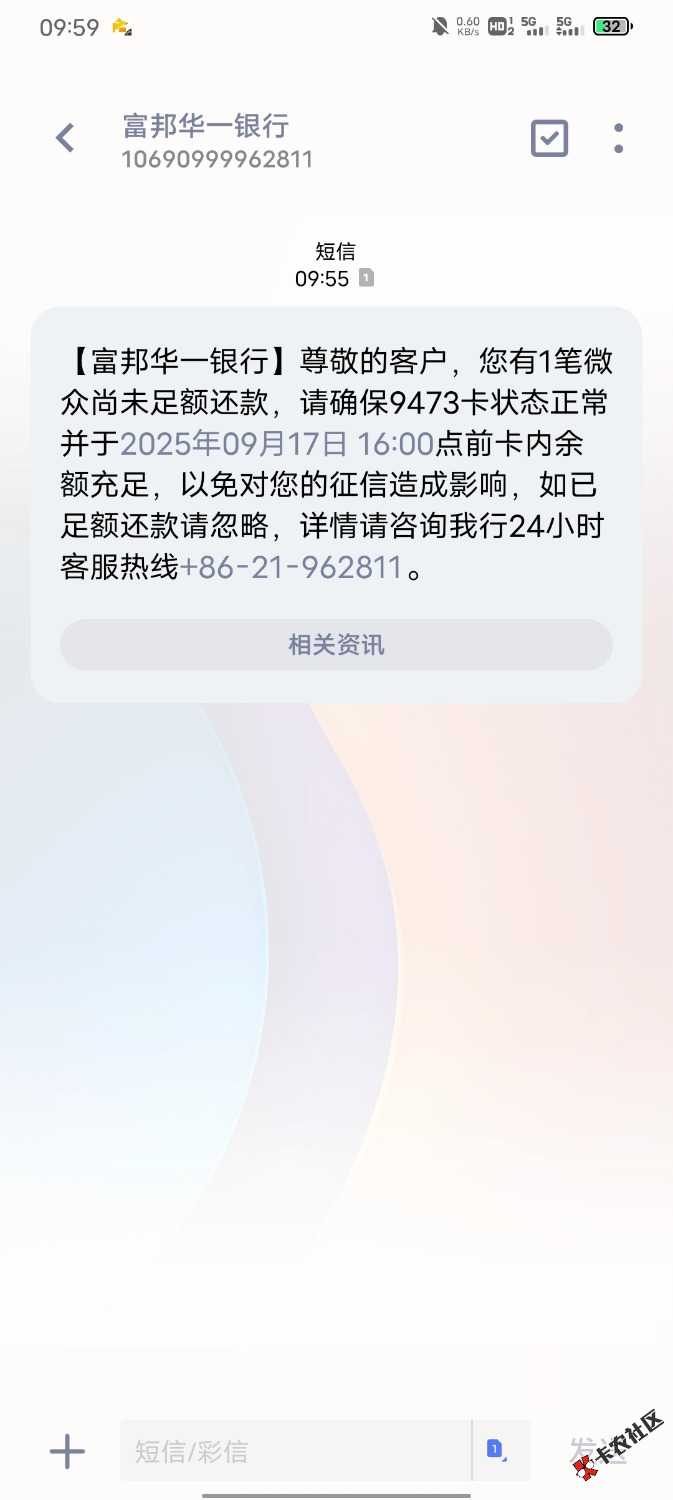Tap the select-messages checkbox icon
The width and height of the screenshot is (673, 1500).
(x=549, y=138)
